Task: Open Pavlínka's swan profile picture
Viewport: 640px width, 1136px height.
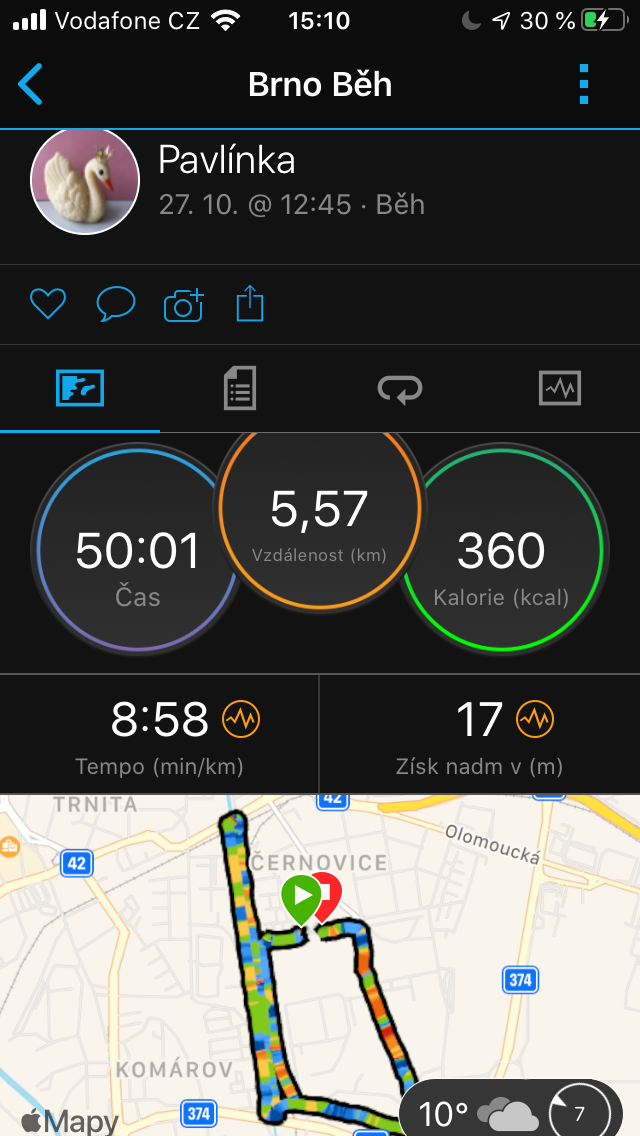Action: tap(85, 181)
